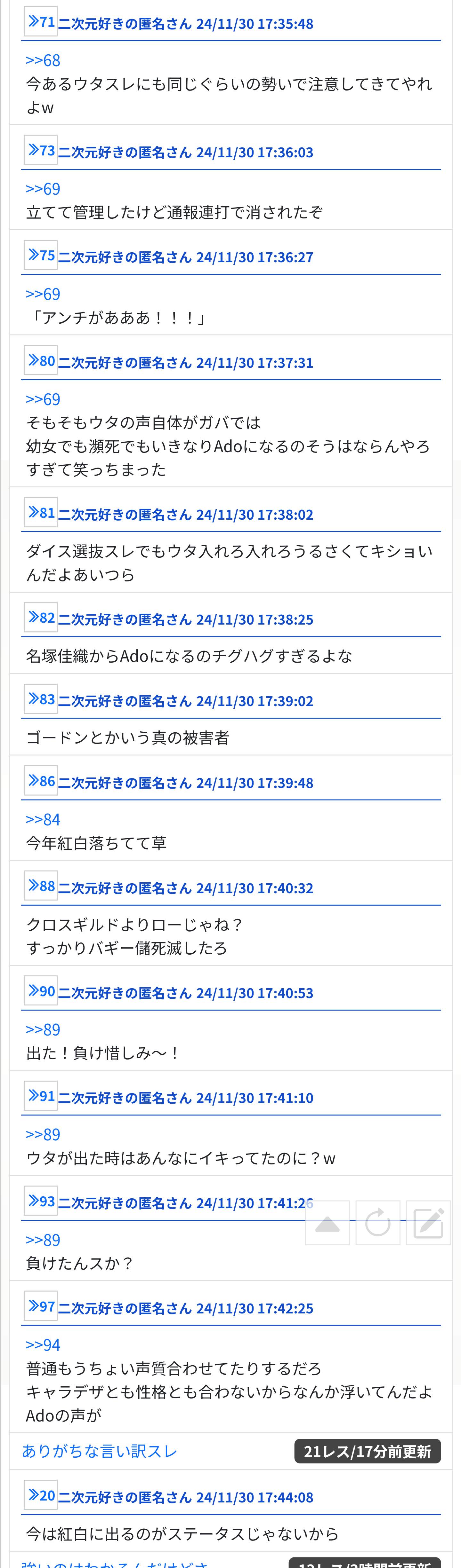
Task: Tap reply number 82 badge
Action: (41, 618)
